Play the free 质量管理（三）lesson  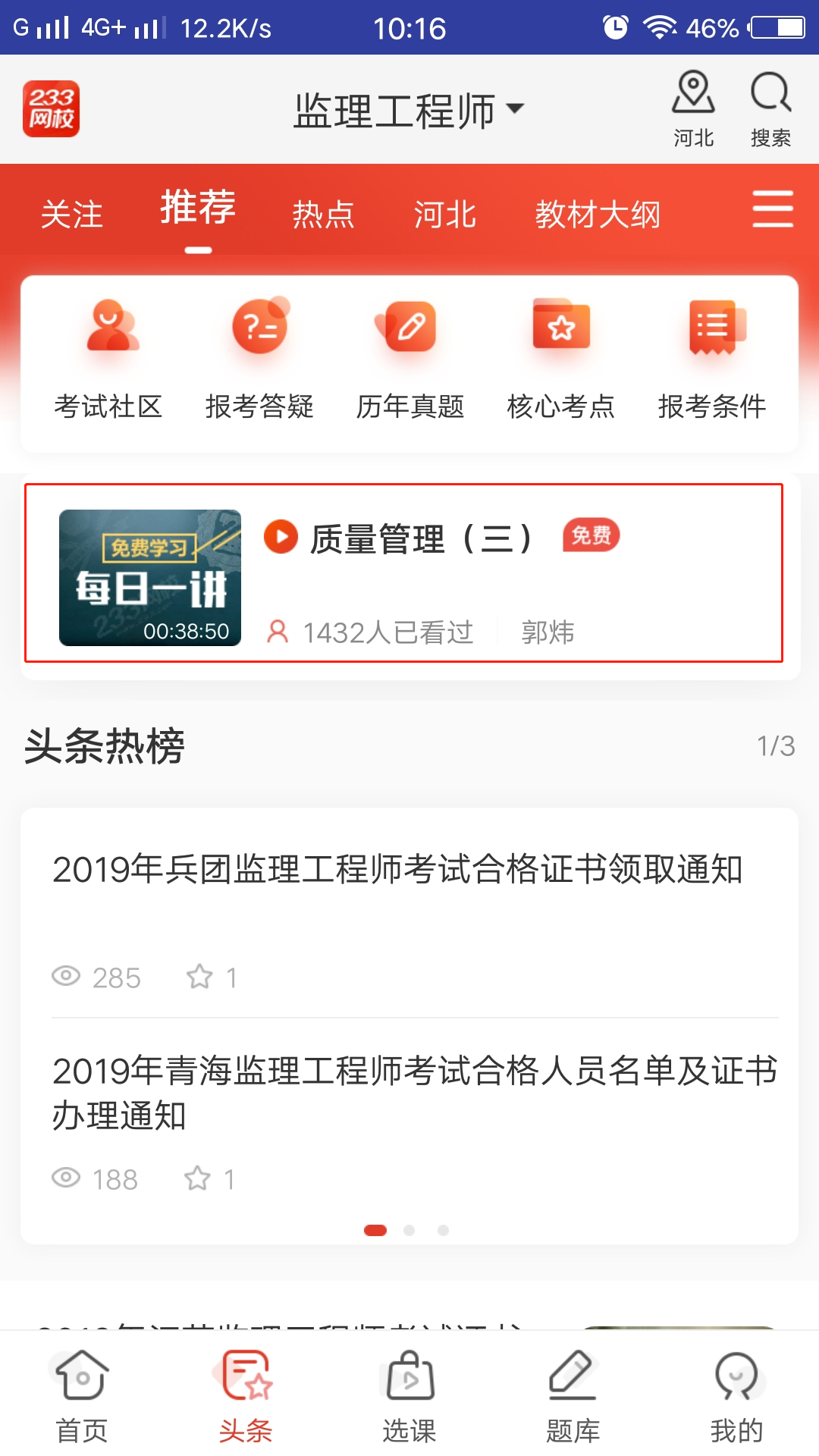coord(403,573)
